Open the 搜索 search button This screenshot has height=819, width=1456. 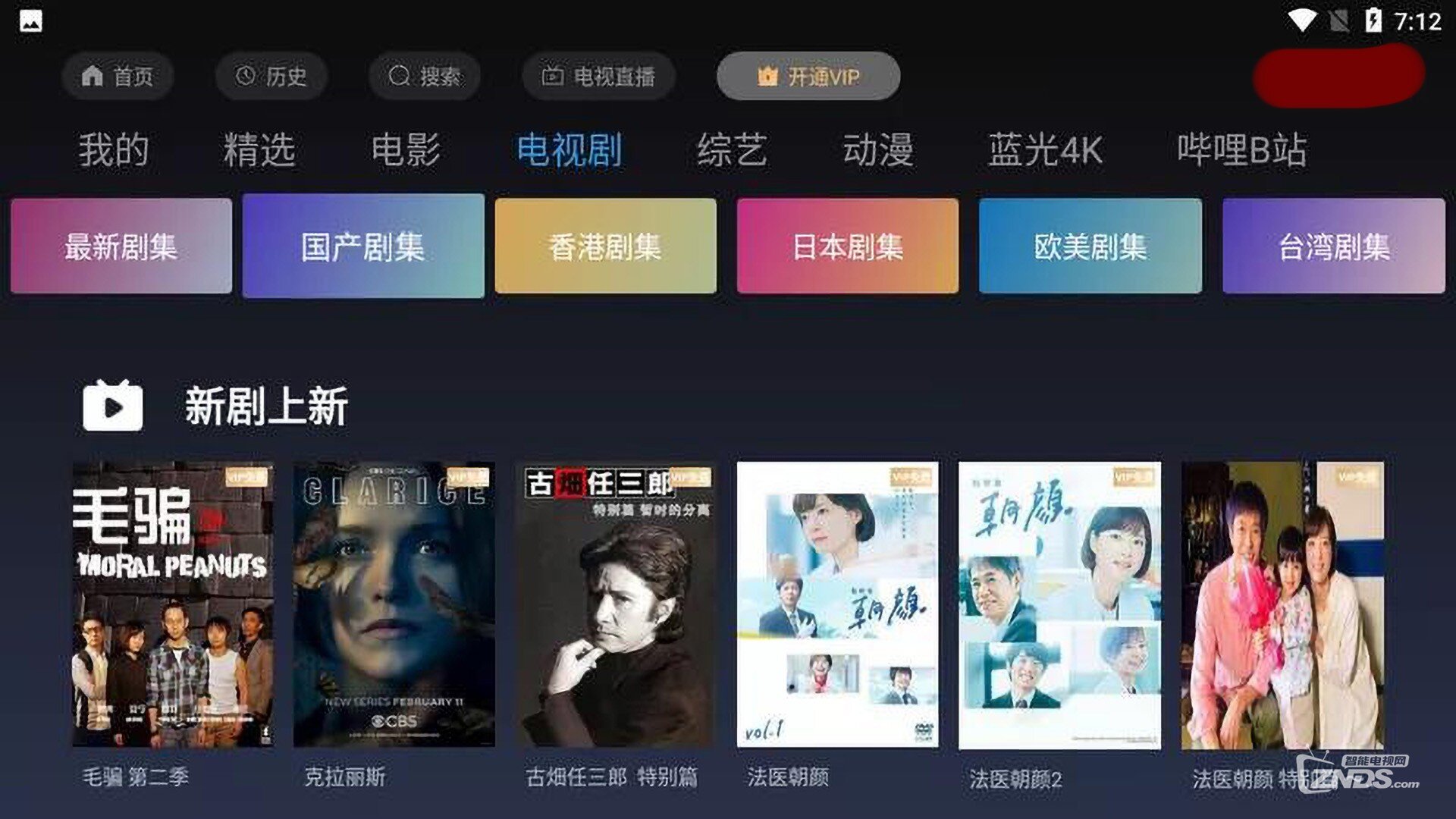[x=425, y=76]
